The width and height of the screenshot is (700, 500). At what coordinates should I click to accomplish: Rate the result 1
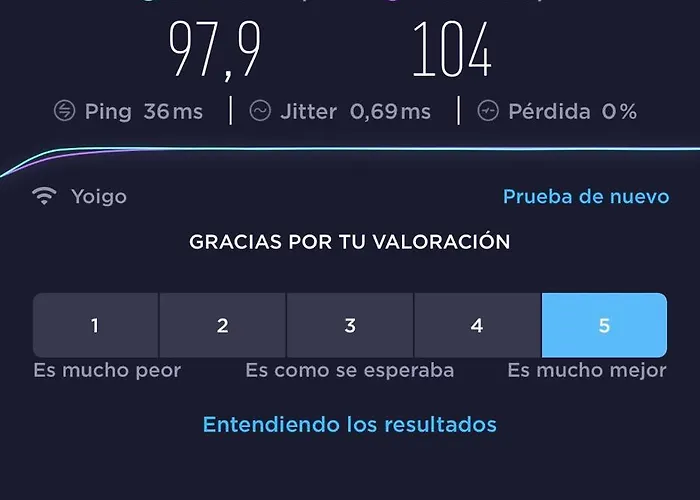[95, 325]
